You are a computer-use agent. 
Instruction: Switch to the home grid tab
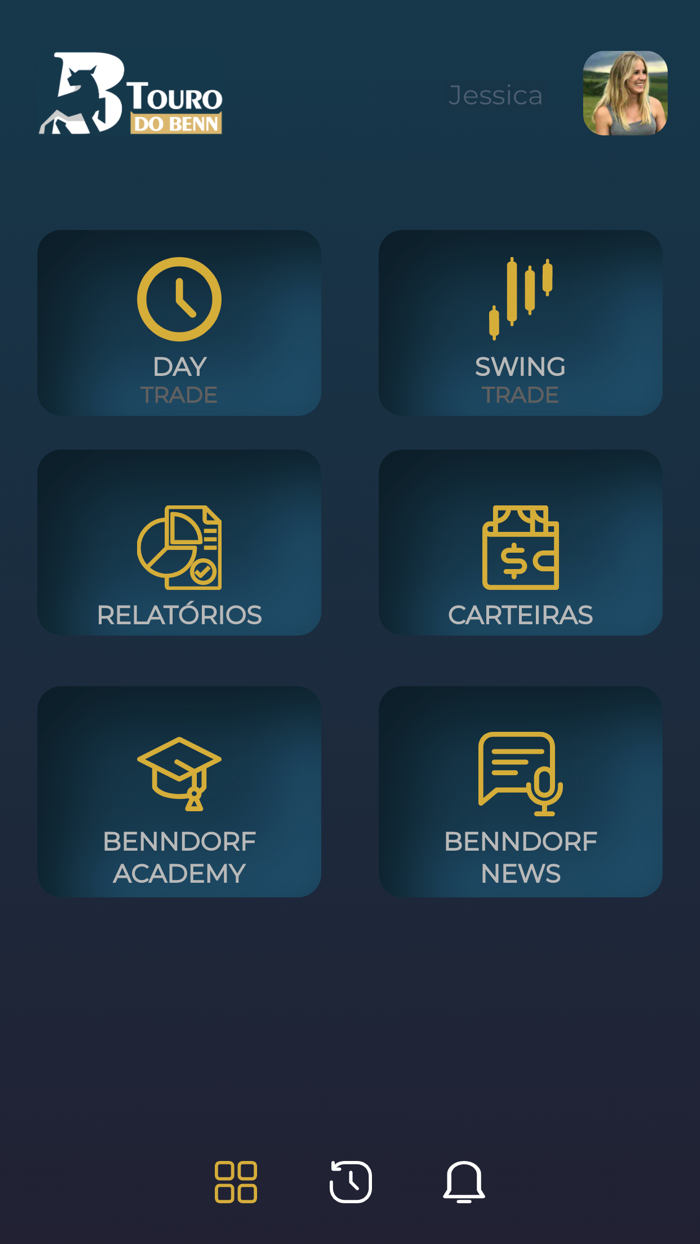236,1182
